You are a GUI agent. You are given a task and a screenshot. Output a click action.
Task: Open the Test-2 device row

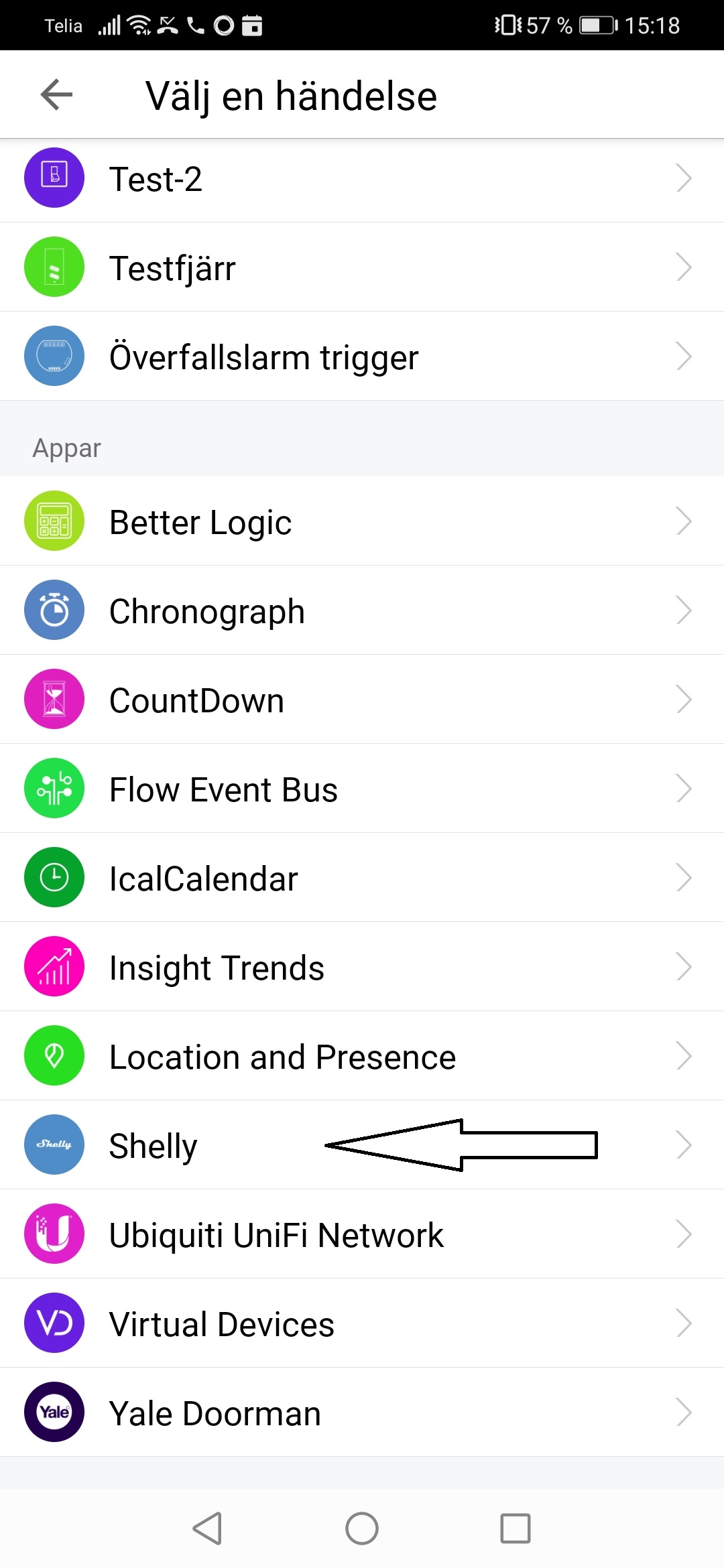(x=362, y=178)
